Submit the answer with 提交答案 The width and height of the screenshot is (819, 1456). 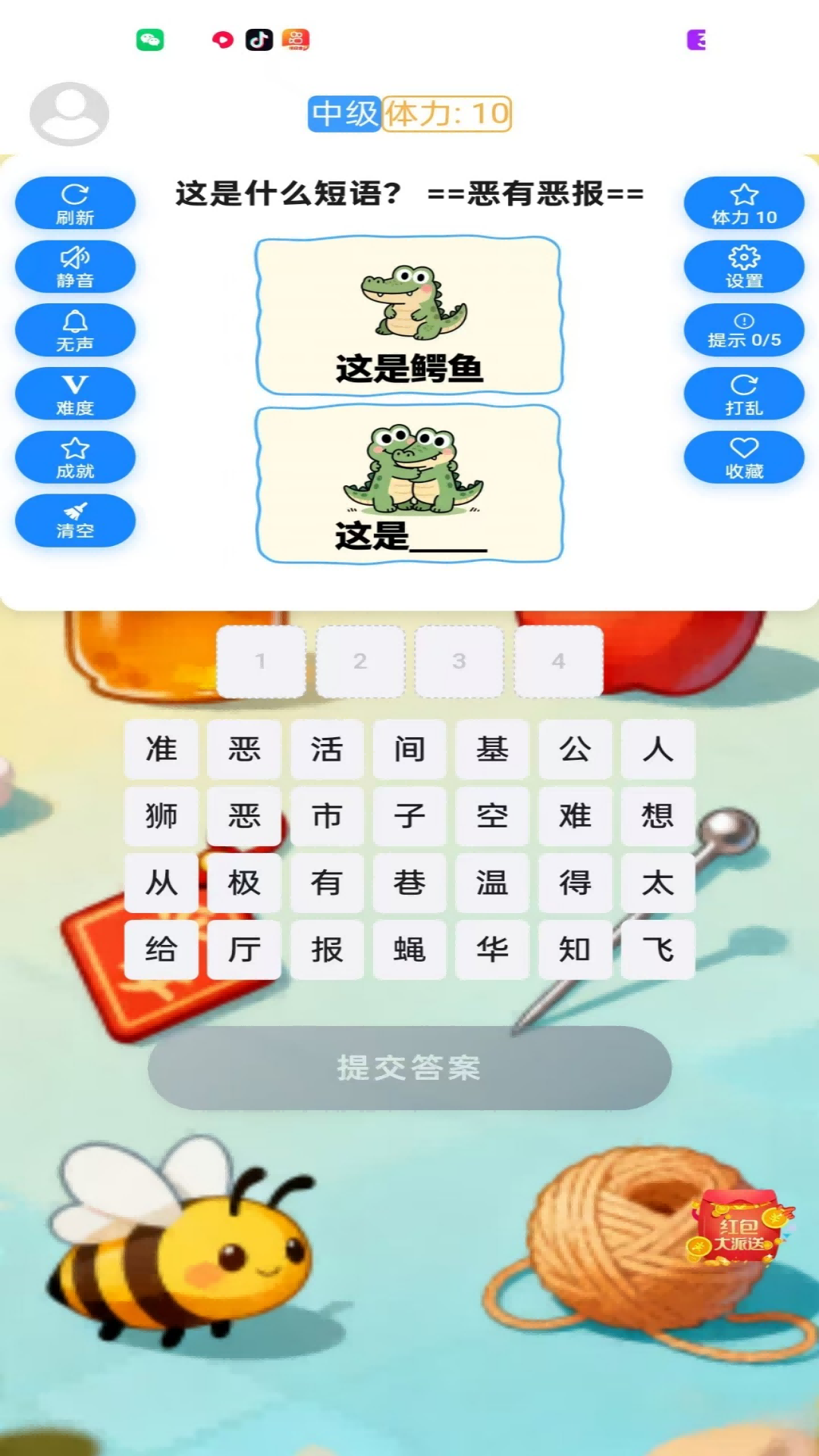(x=409, y=1068)
